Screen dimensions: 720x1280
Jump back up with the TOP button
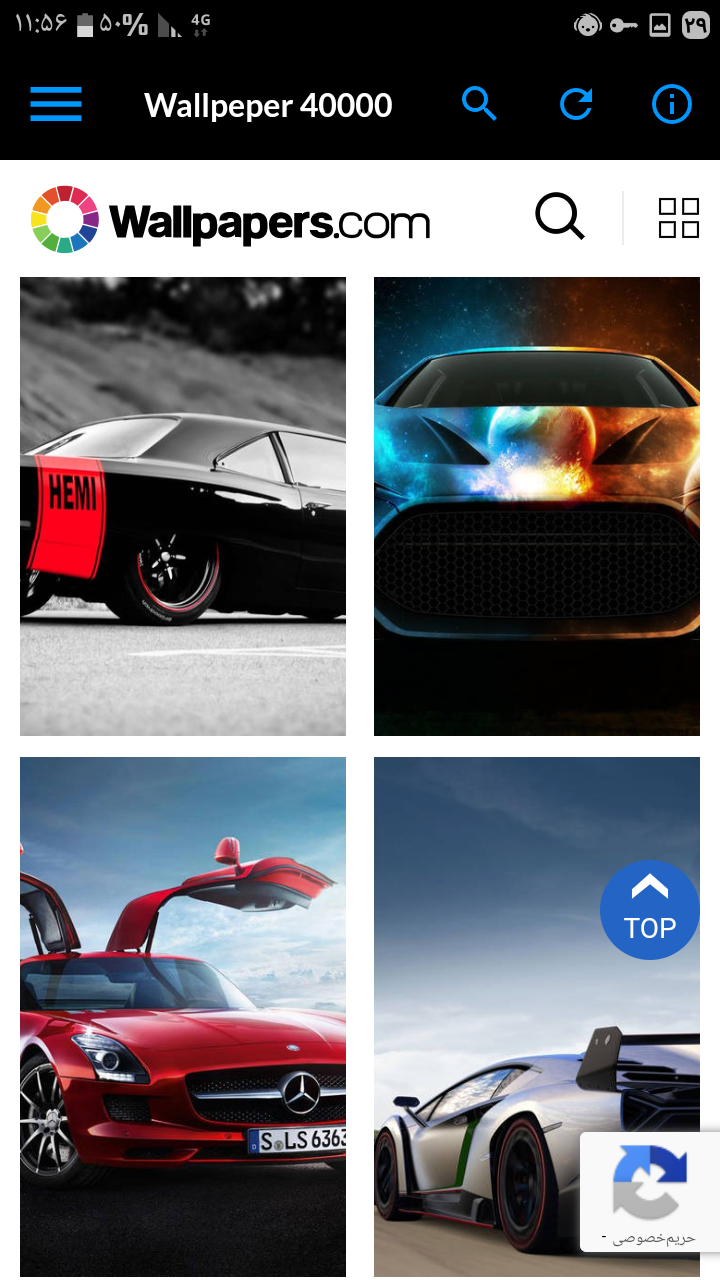[x=650, y=910]
